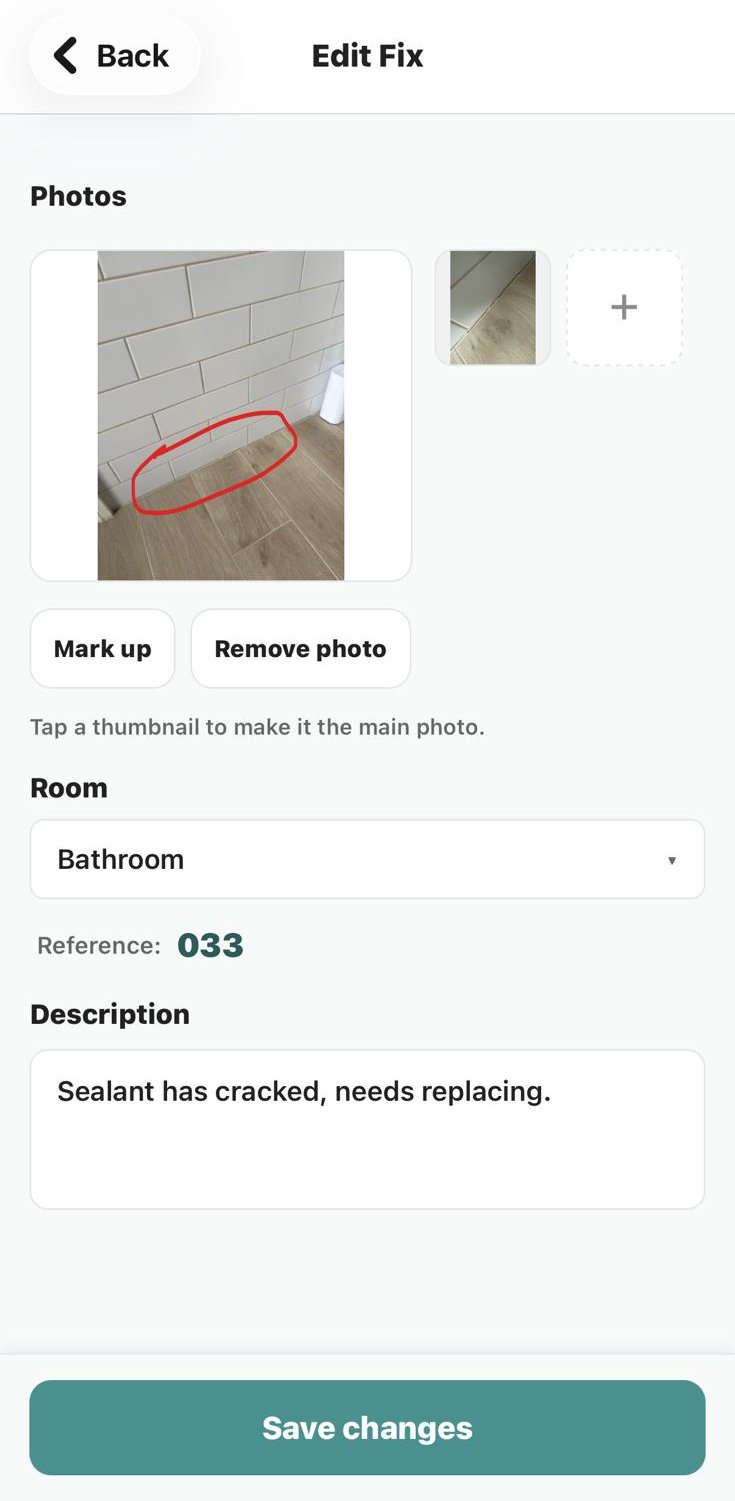
Task: Tap the Reference number 033
Action: pos(211,945)
